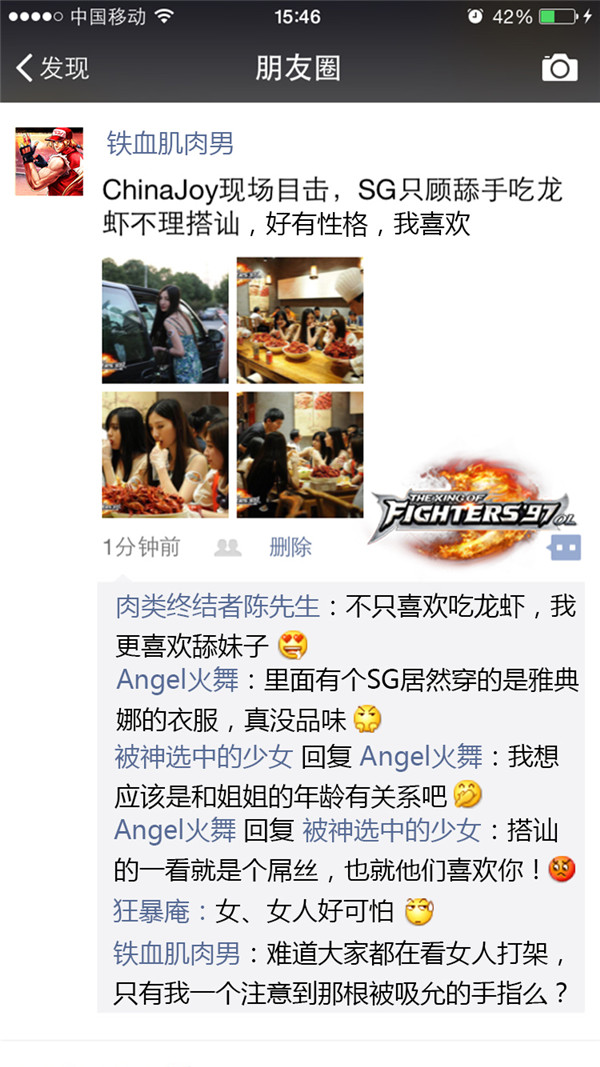This screenshot has height=1067, width=600.
Task: Check who can see this post (people icon)
Action: [x=228, y=547]
